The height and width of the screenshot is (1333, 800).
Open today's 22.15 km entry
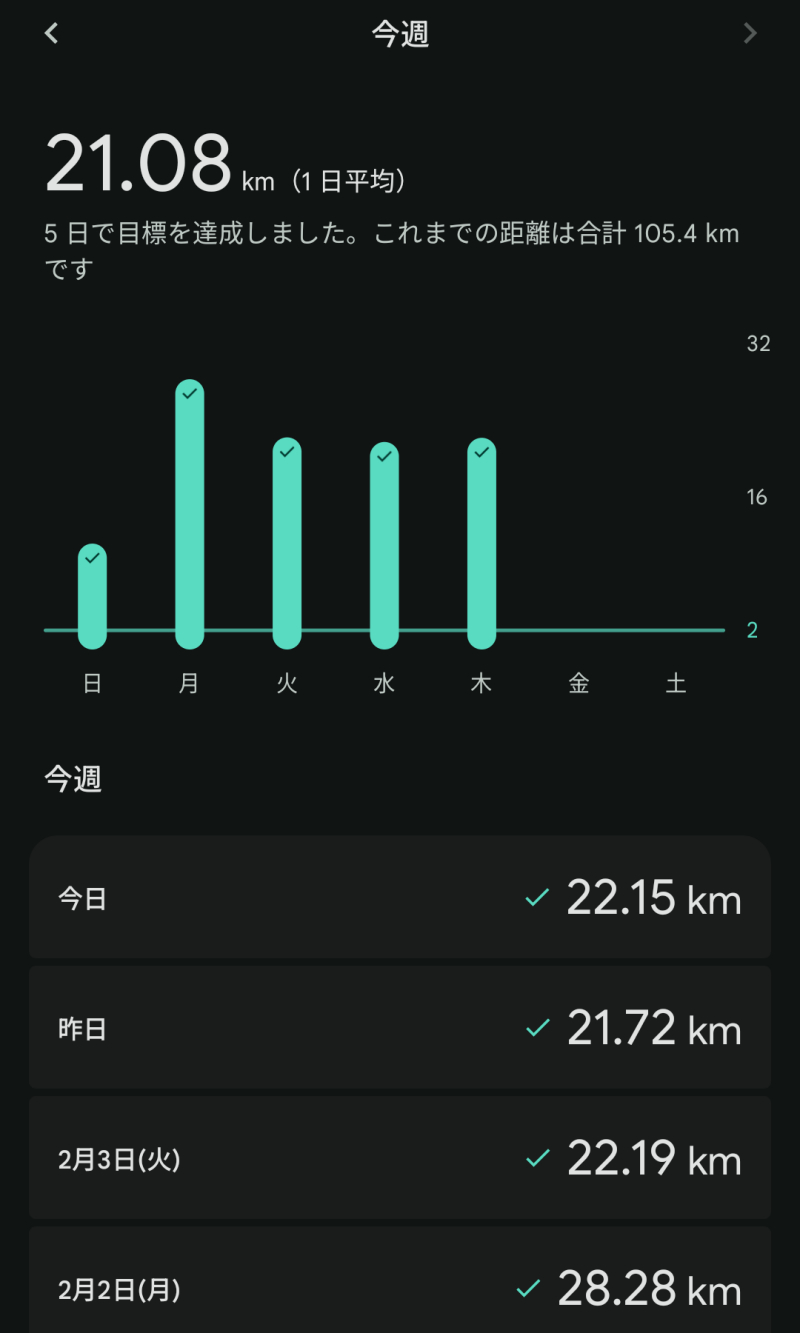[400, 898]
